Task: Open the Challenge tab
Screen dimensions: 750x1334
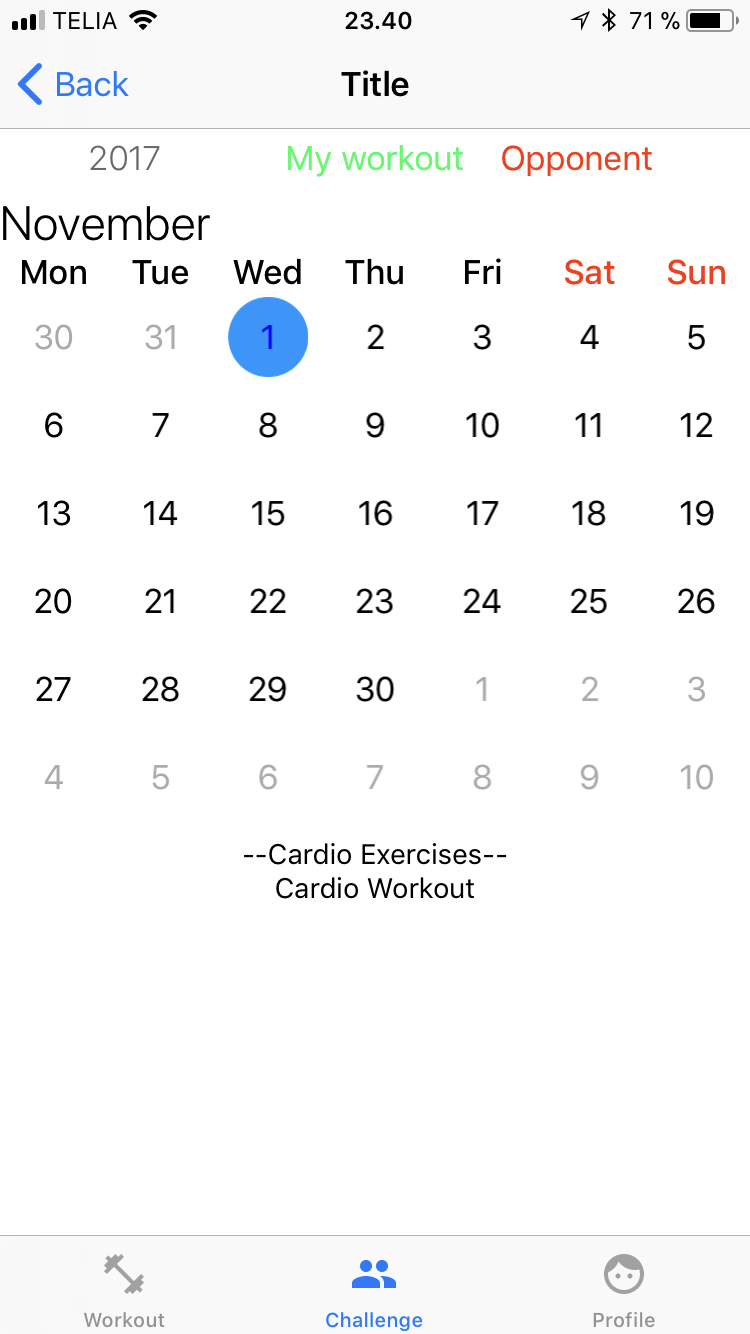Action: point(374,1291)
